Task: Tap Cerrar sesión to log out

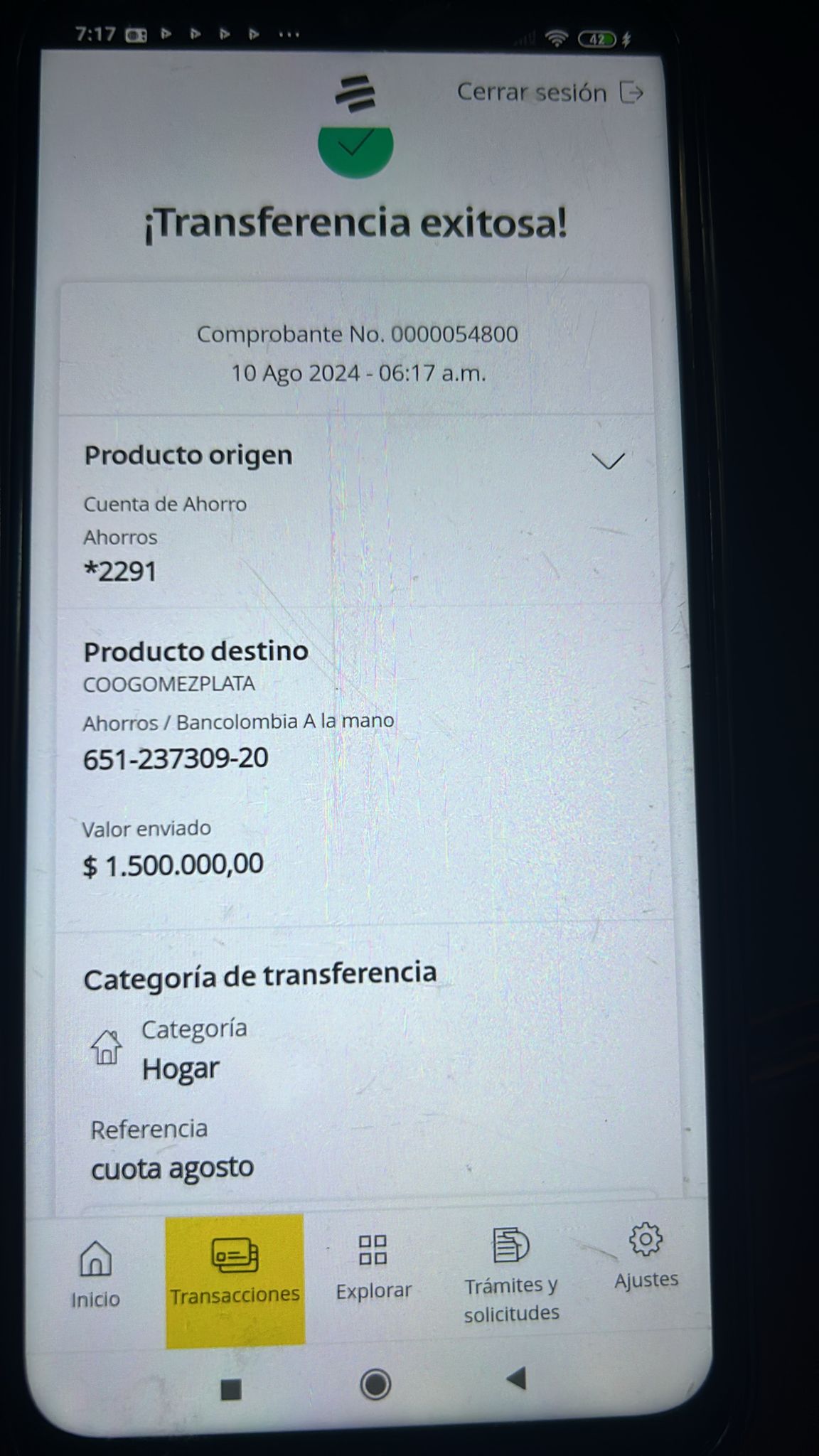Action: click(x=549, y=92)
